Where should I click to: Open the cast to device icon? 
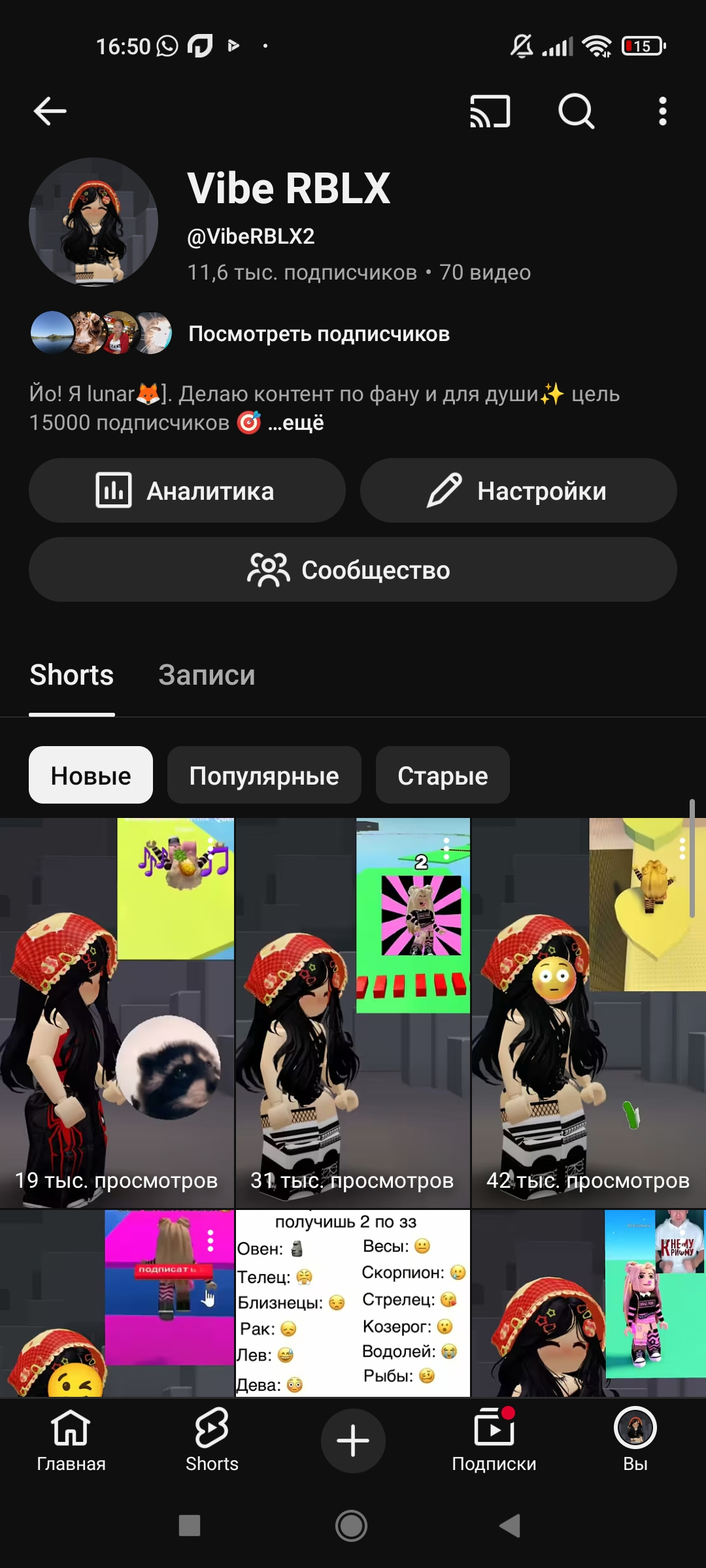tap(490, 111)
